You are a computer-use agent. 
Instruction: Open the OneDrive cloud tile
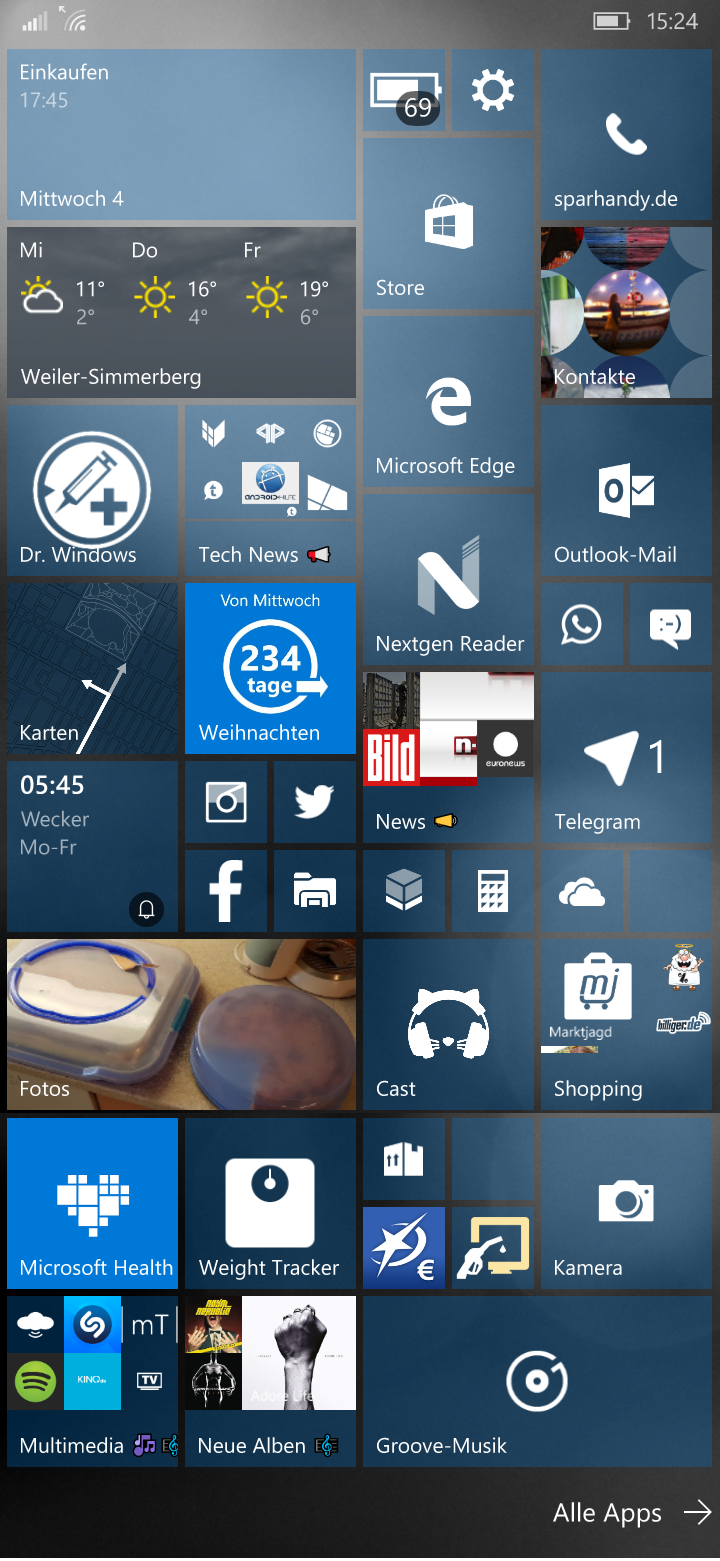coord(581,891)
